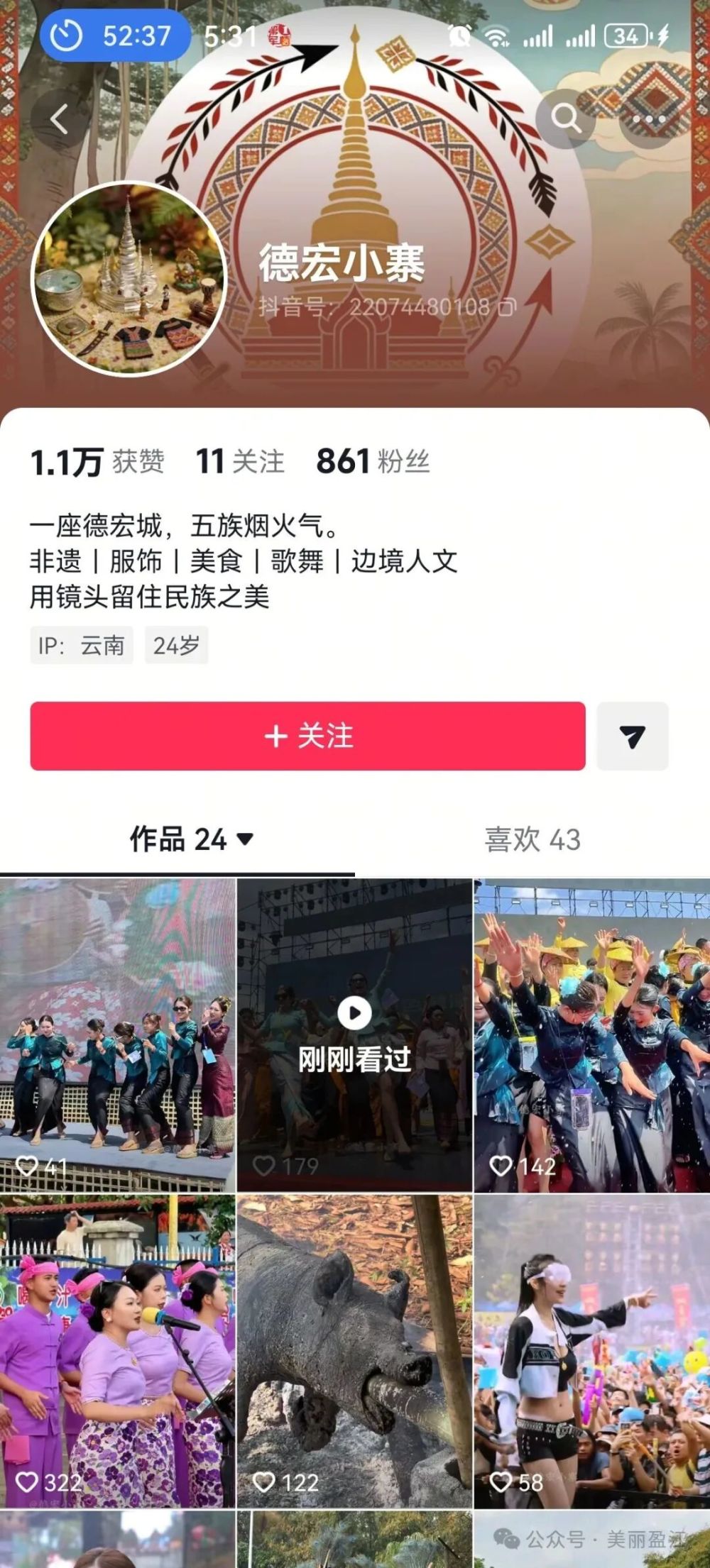Go back using the arrow
Viewport: 710px width, 1568px height.
coord(59,118)
